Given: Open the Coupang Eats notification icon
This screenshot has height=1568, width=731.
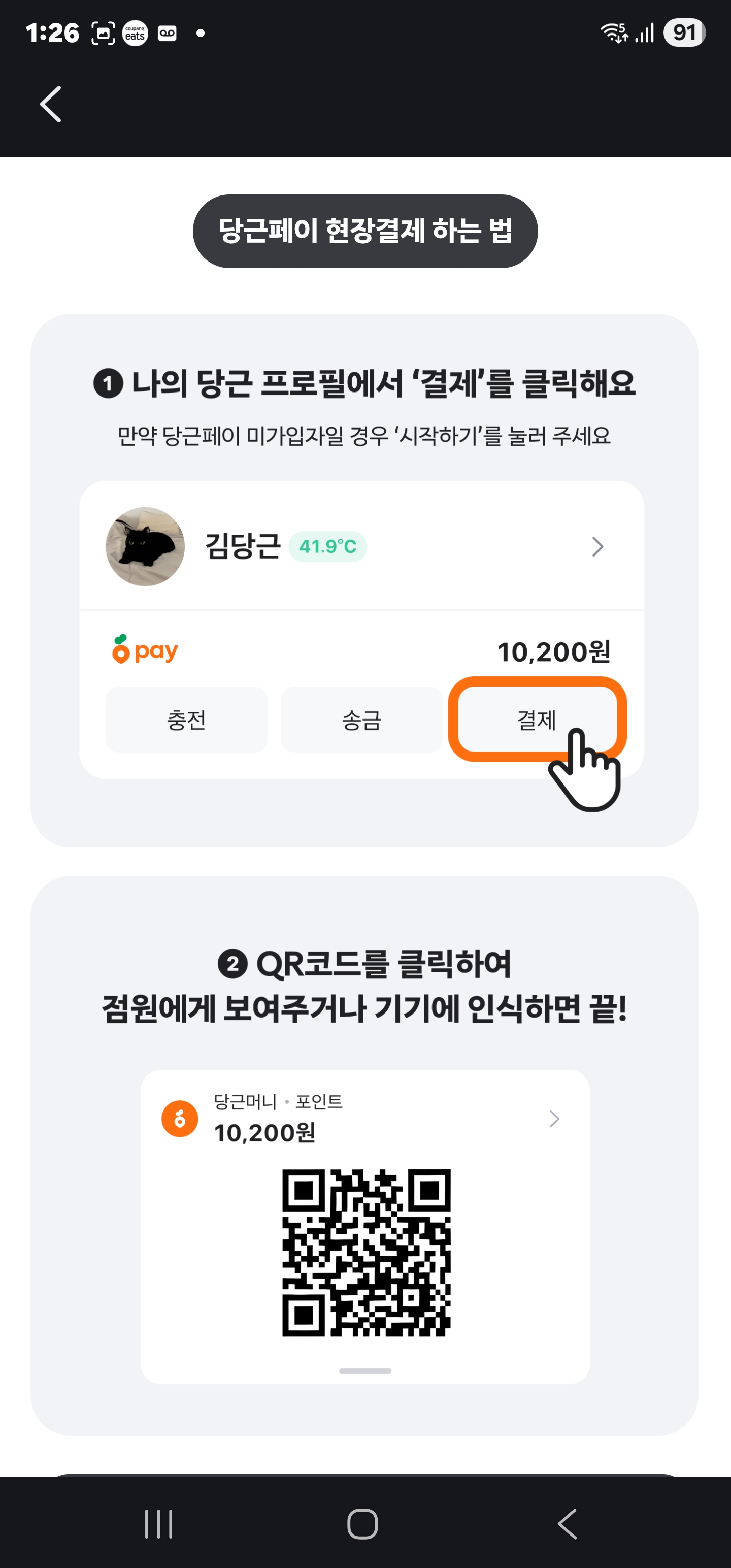Looking at the screenshot, I should pyautogui.click(x=135, y=34).
